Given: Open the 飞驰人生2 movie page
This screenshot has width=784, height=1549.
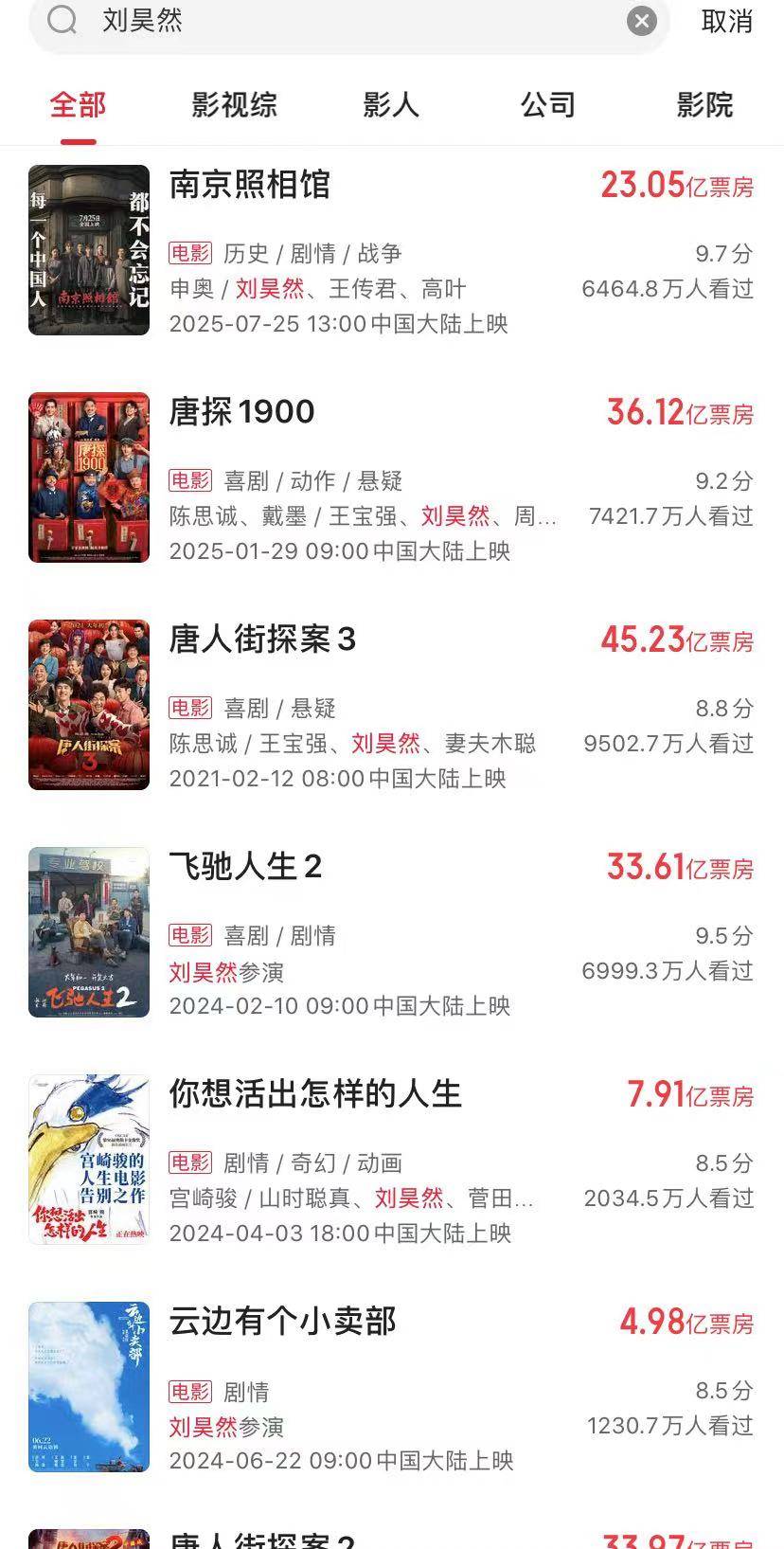Looking at the screenshot, I should [245, 867].
